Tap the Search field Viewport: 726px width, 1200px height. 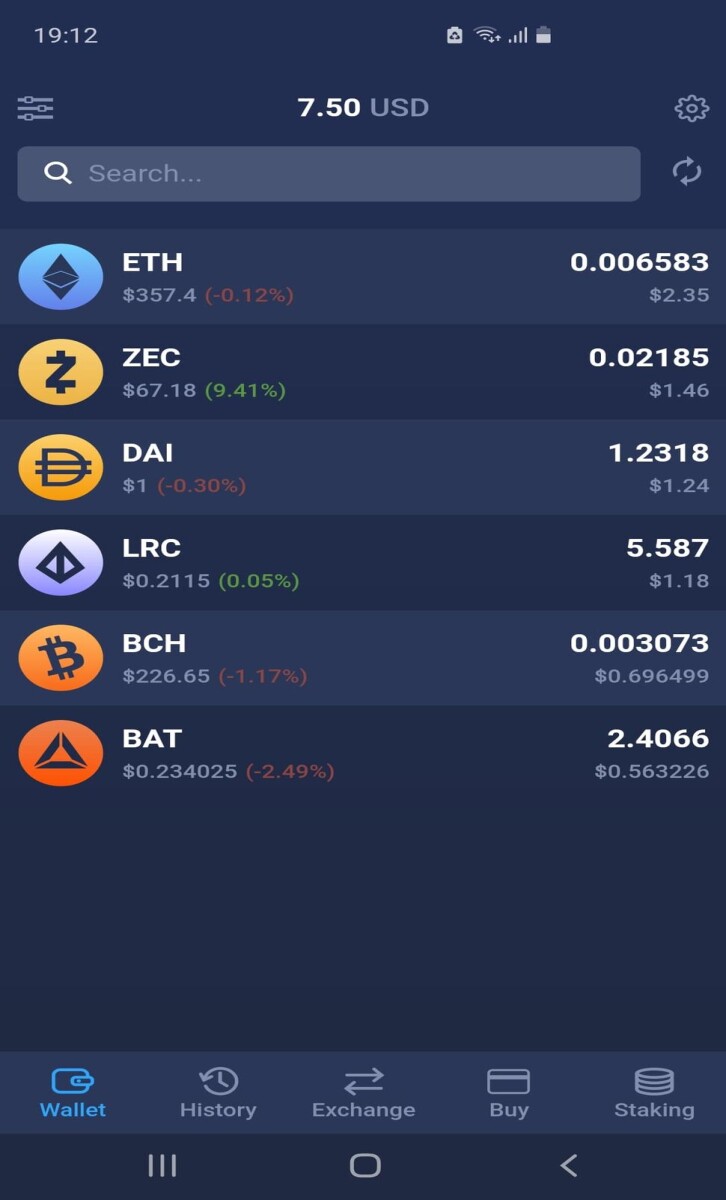point(329,174)
